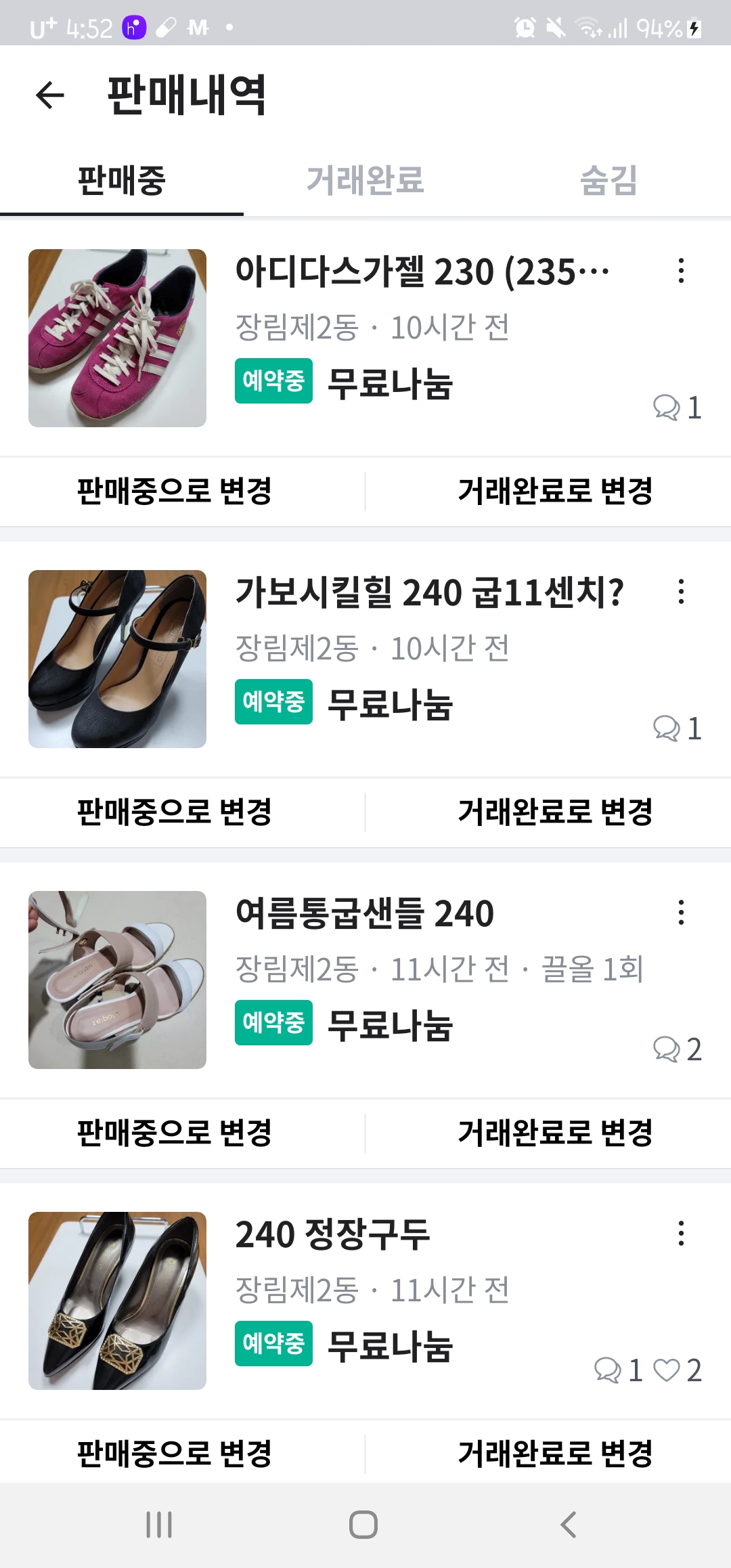Open overflow menu for 가보시킬힐 240 listing

coord(681,592)
